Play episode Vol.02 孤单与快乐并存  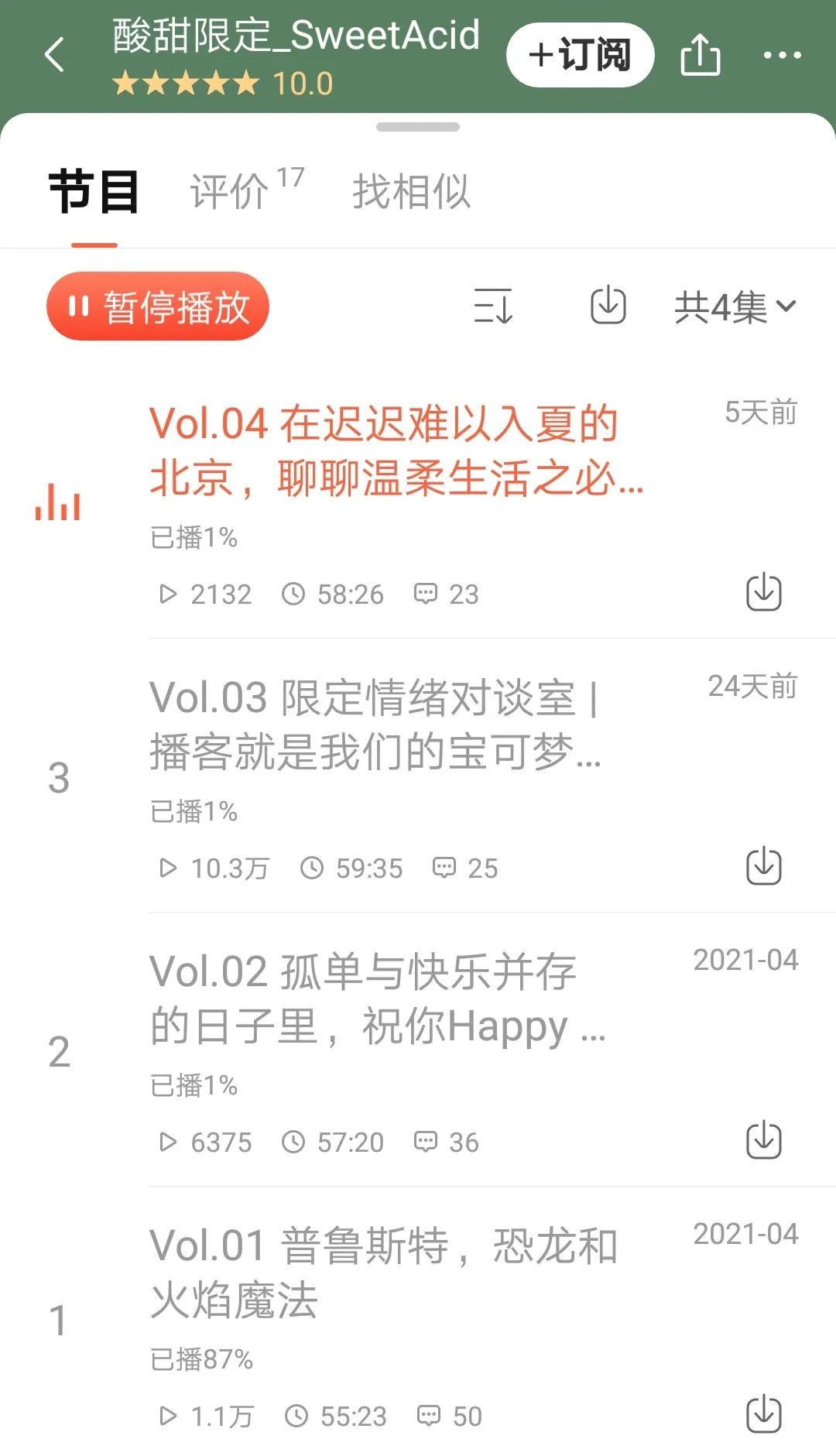pyautogui.click(x=378, y=999)
